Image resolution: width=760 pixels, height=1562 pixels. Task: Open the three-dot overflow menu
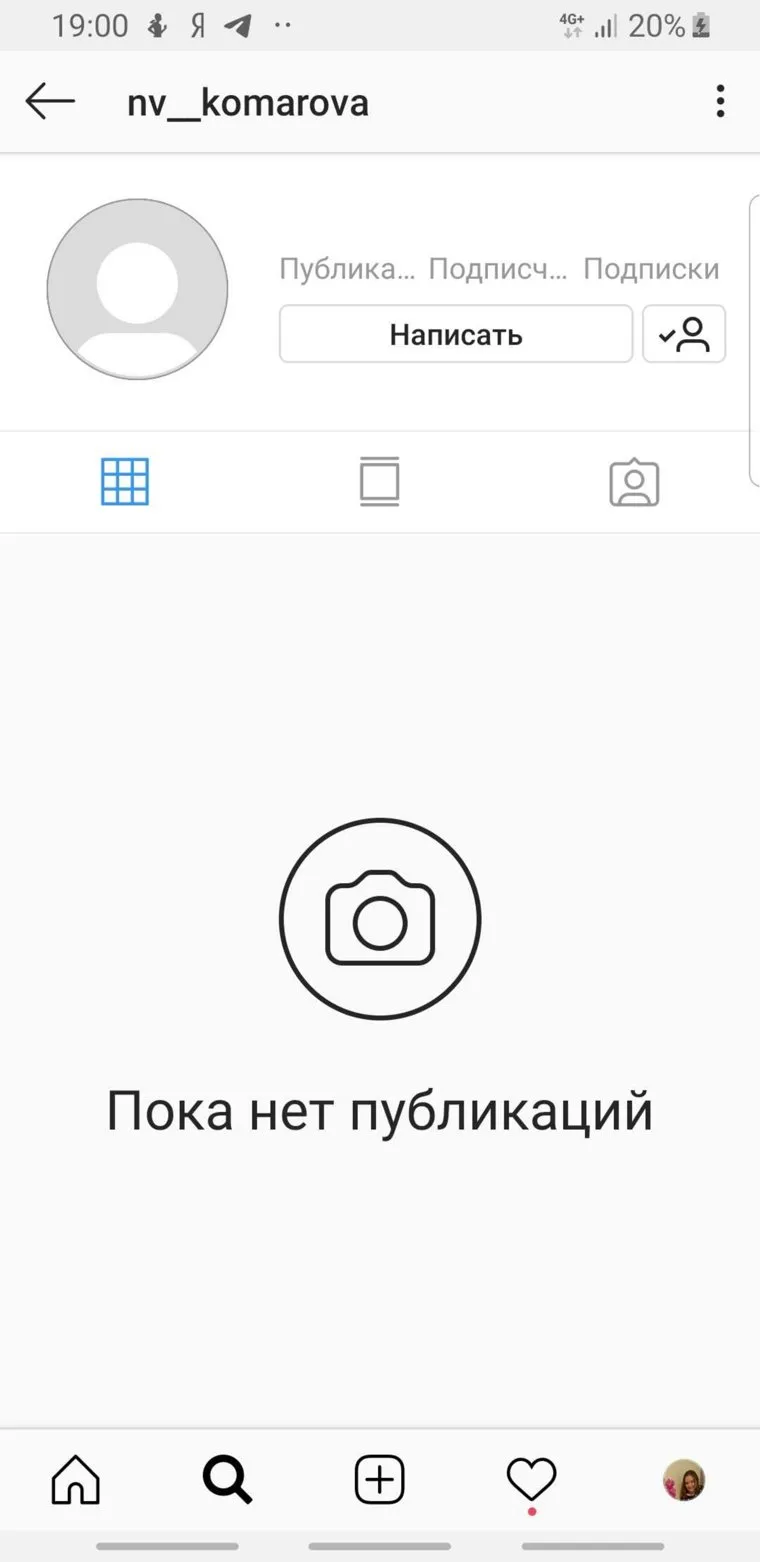click(x=720, y=101)
